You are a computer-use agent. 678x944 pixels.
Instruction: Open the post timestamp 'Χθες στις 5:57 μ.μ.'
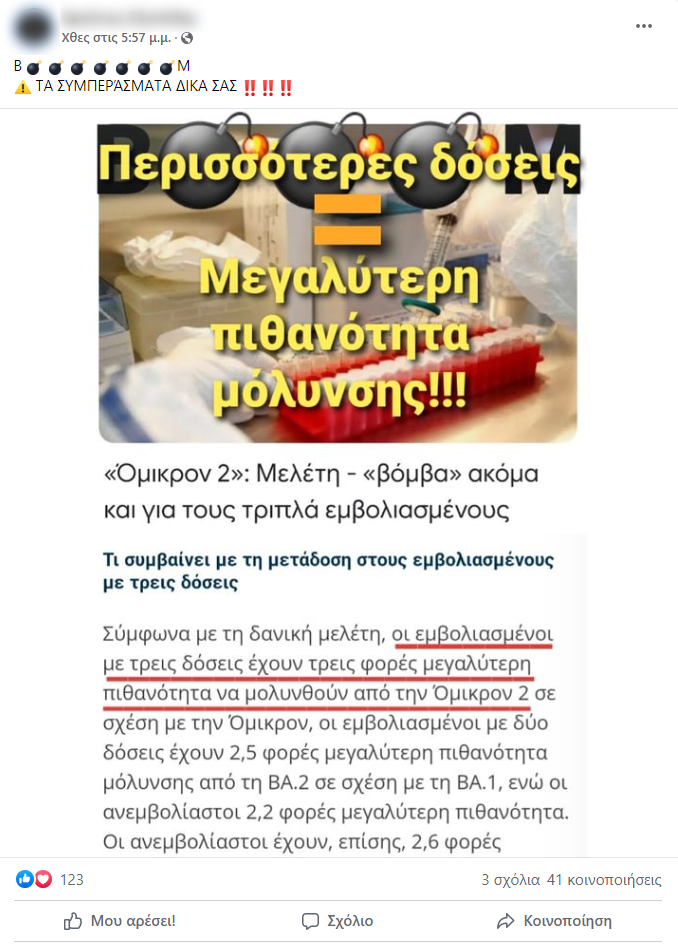[118, 38]
